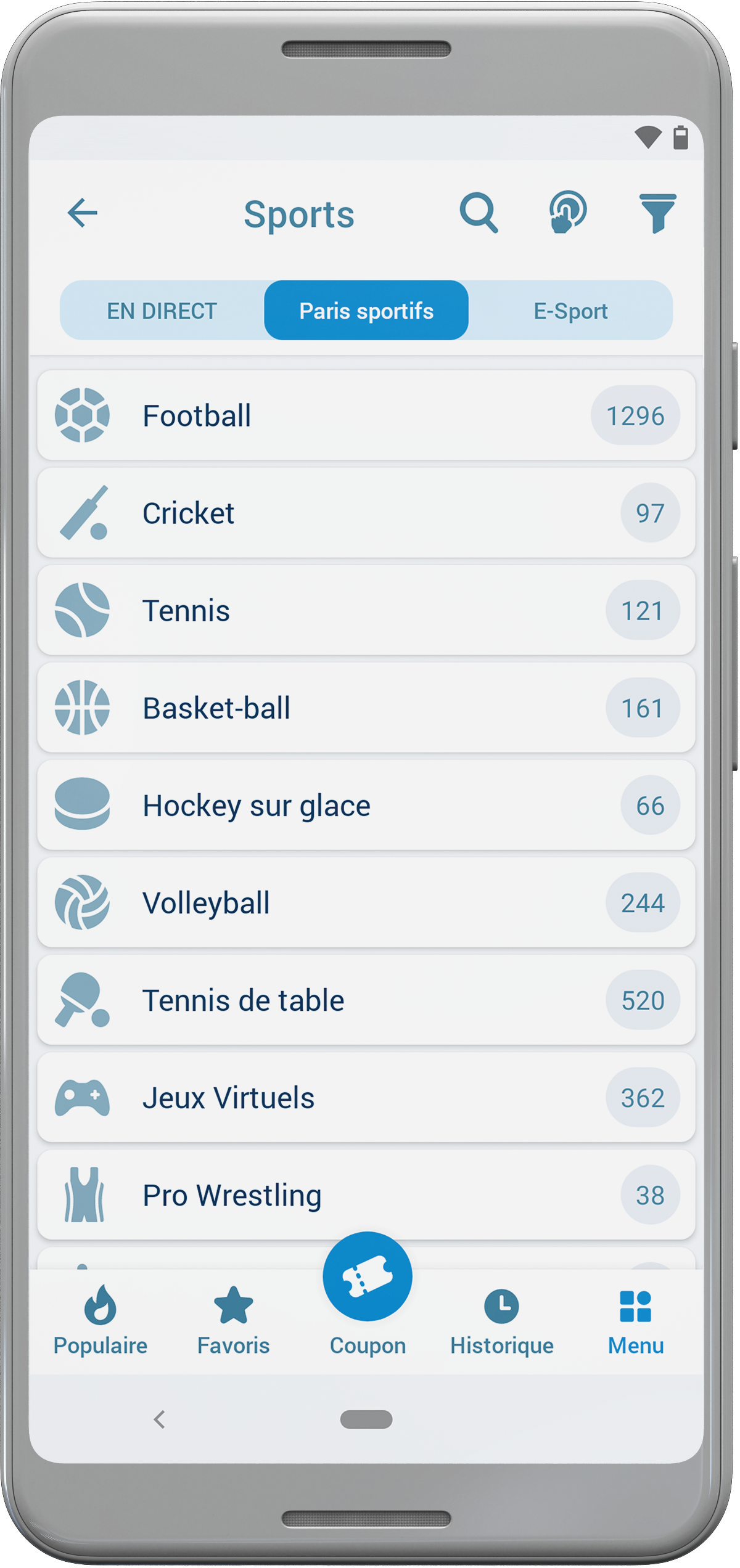
Task: Open the Tennis row with 121 events
Action: (366, 610)
